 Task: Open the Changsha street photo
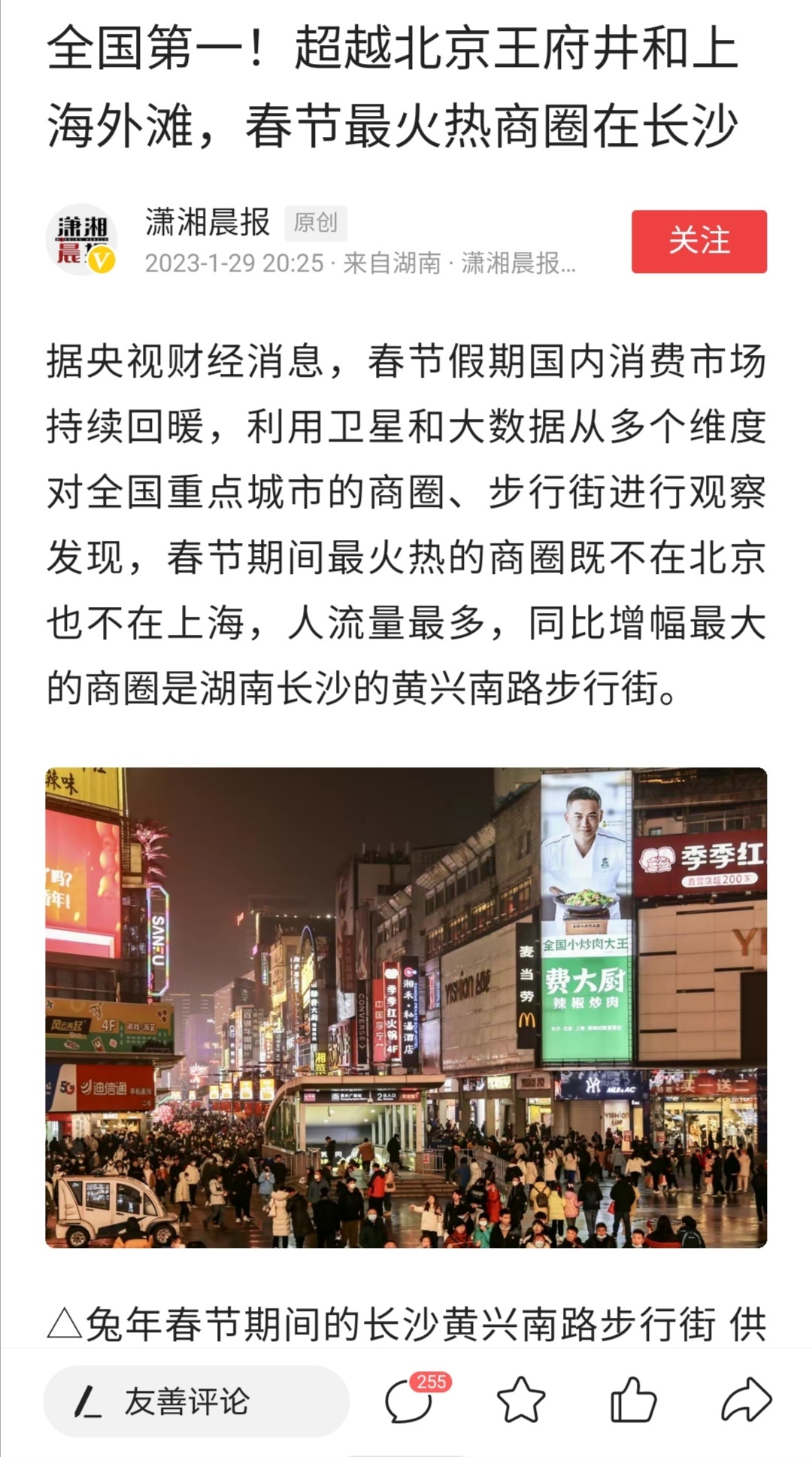pyautogui.click(x=406, y=1006)
